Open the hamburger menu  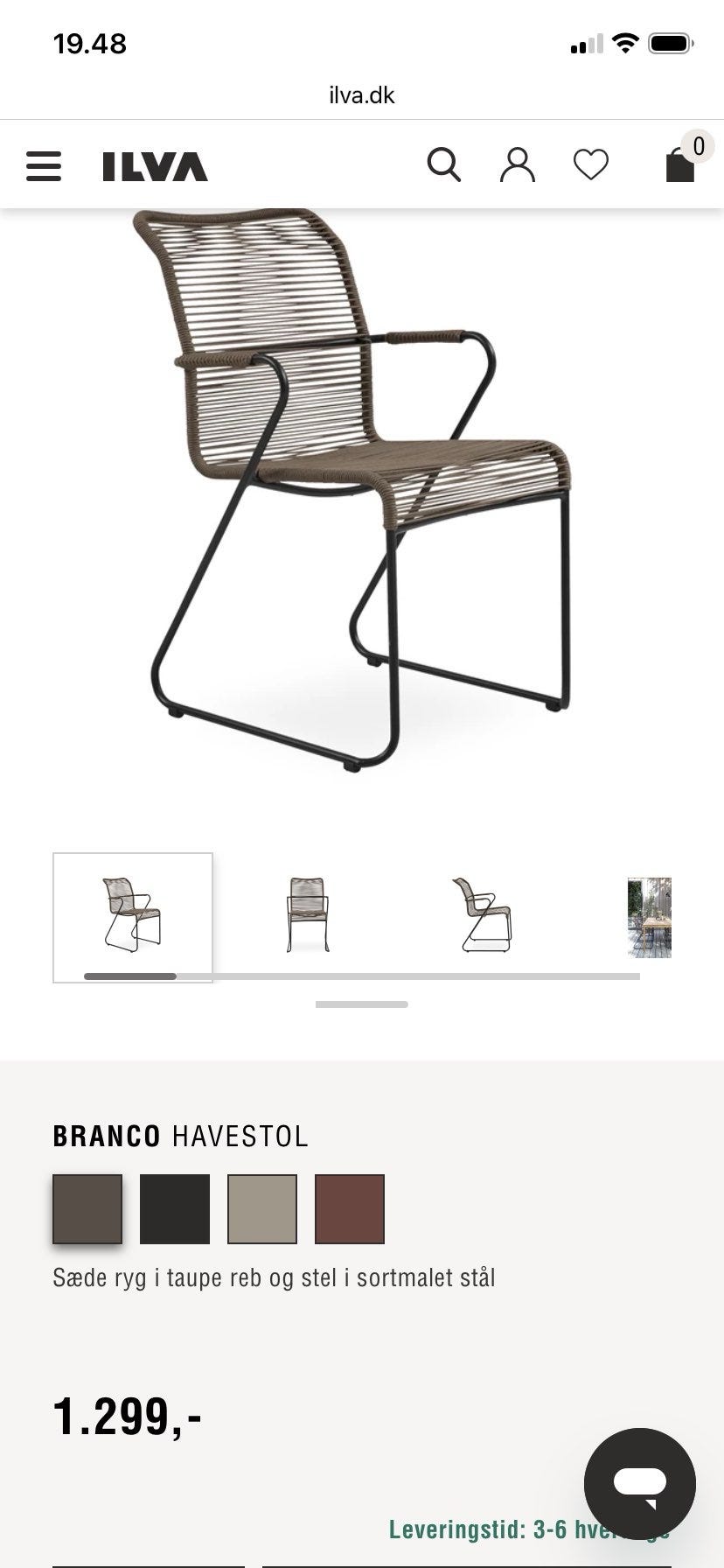coord(44,165)
